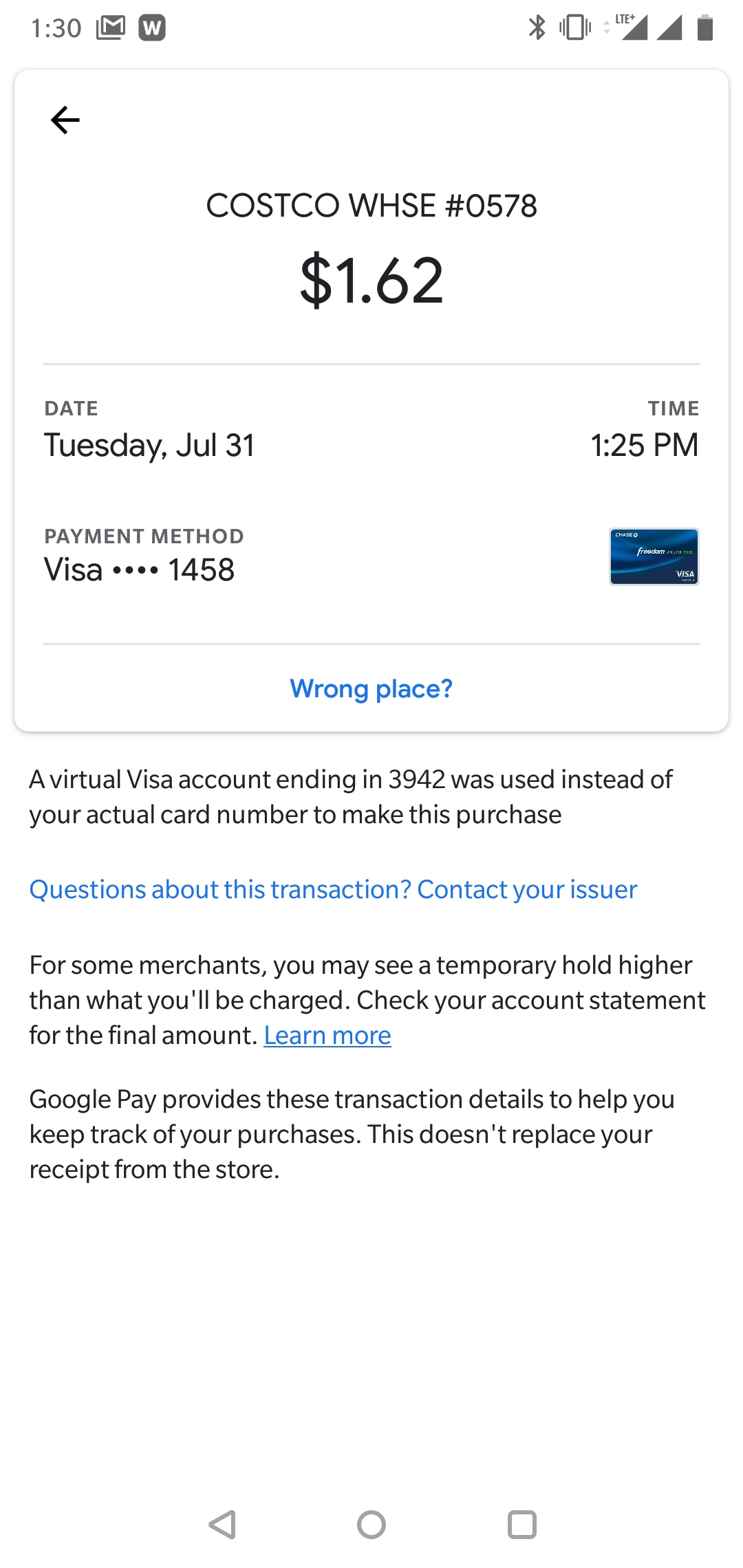Tap the system home button
This screenshot has height=1568, width=743.
click(371, 1525)
